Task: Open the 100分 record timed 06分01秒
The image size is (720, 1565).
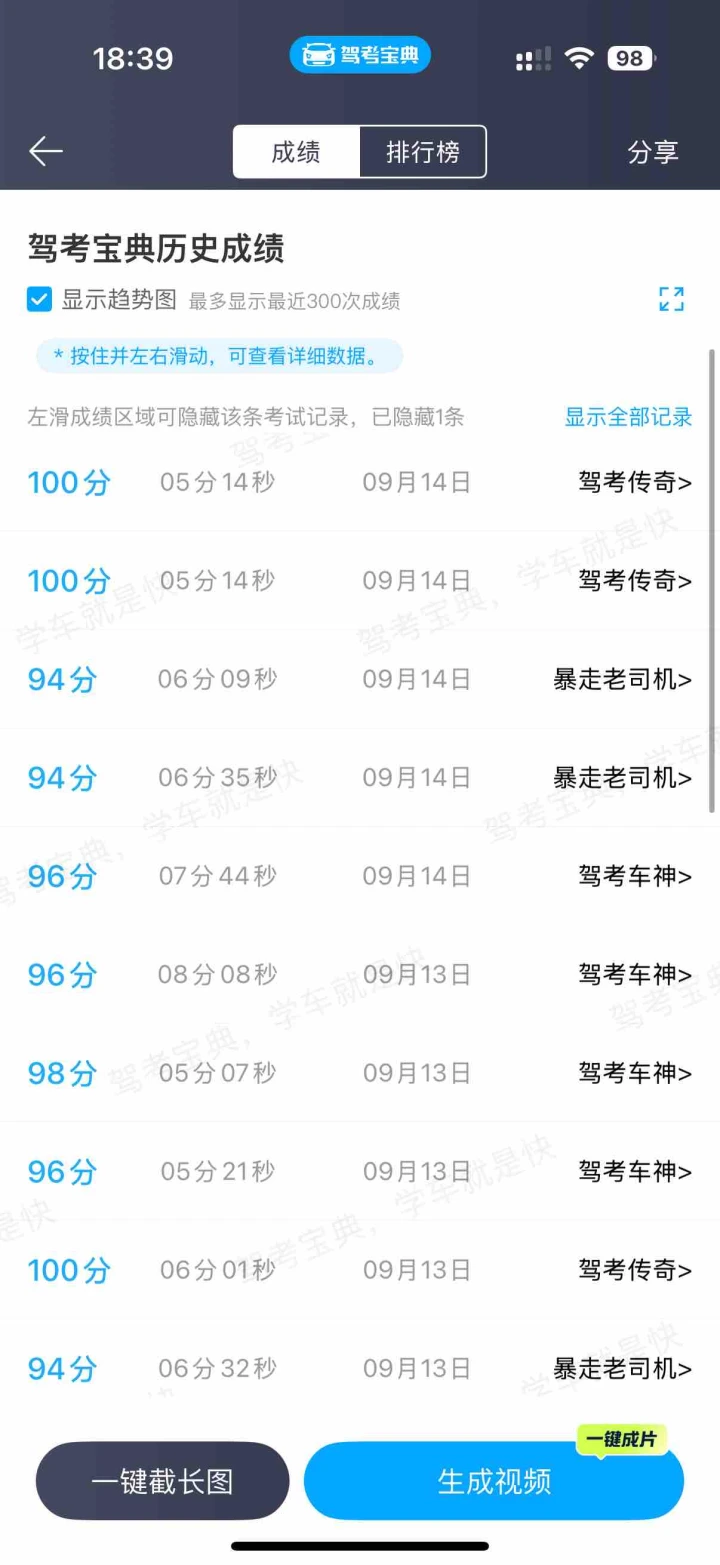Action: (360, 1271)
